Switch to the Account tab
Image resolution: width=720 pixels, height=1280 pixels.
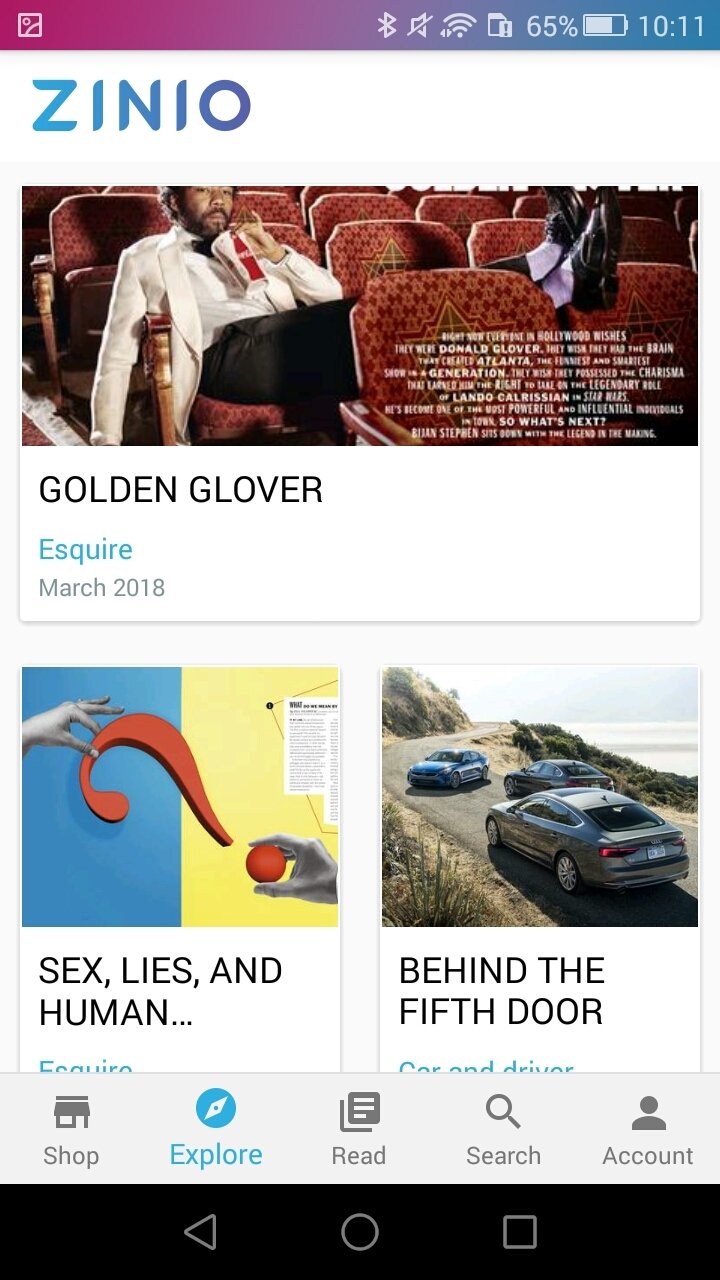647,1130
